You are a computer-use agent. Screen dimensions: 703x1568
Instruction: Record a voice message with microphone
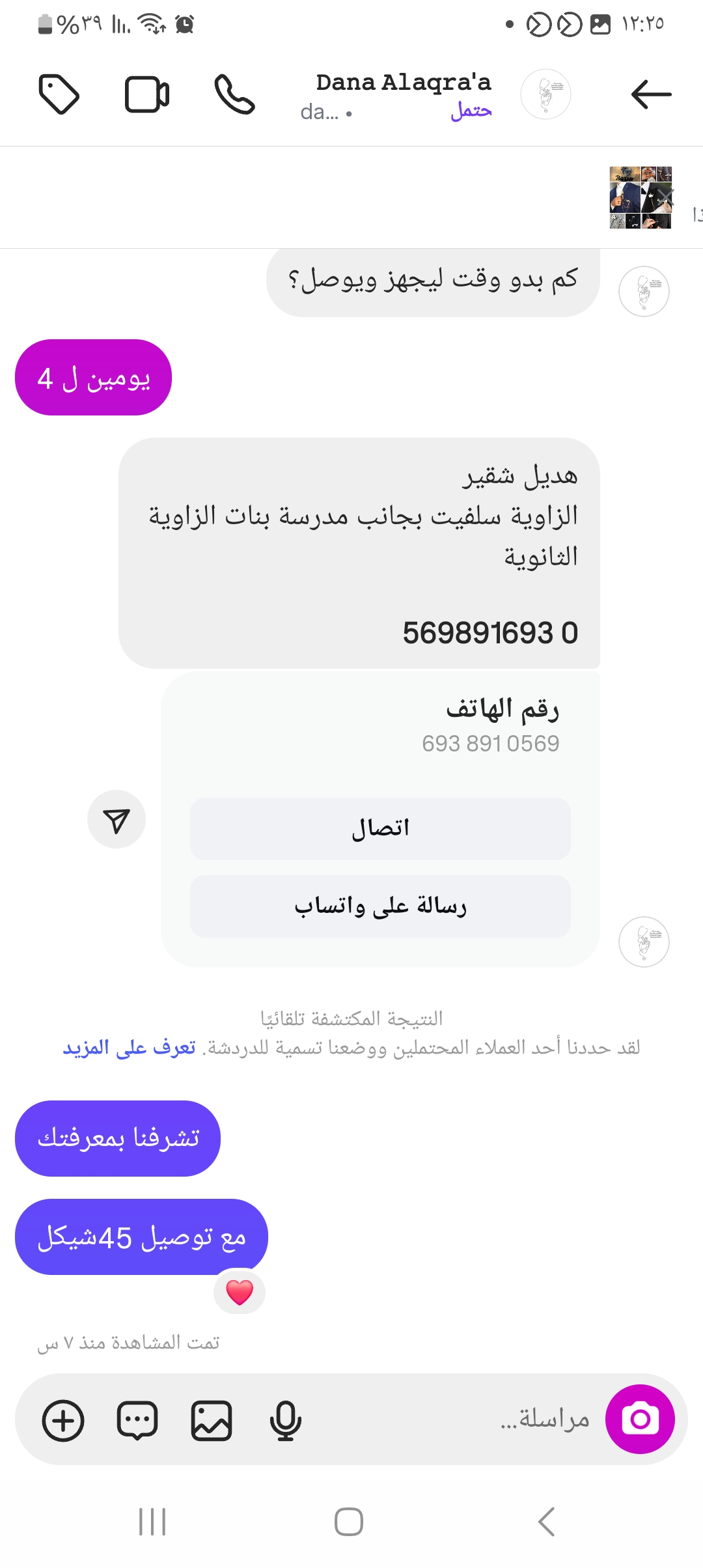(x=285, y=1420)
